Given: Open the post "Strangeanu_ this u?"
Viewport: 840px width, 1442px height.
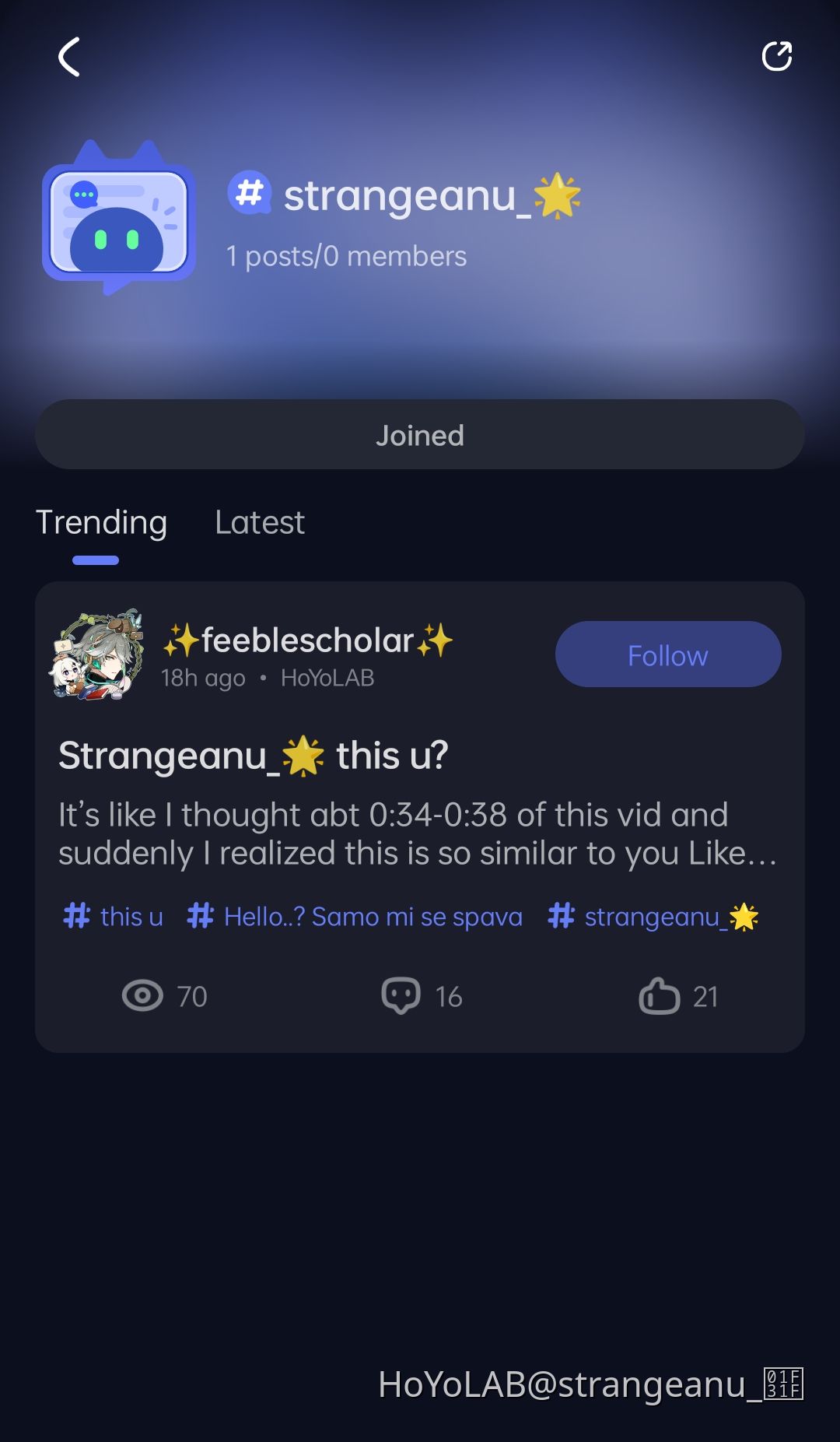Looking at the screenshot, I should (254, 756).
